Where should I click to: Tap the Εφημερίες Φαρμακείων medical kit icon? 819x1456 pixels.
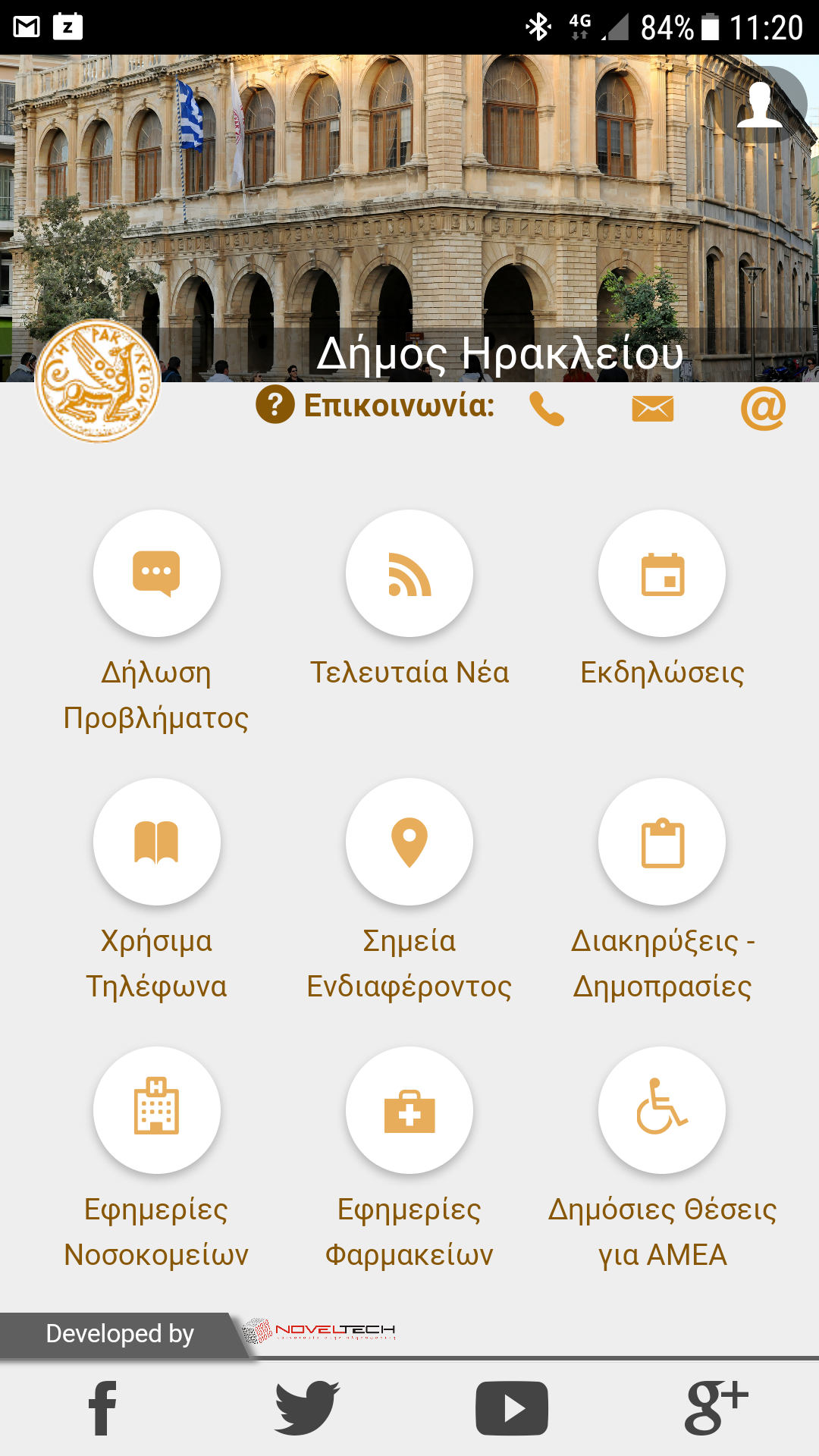point(409,1109)
